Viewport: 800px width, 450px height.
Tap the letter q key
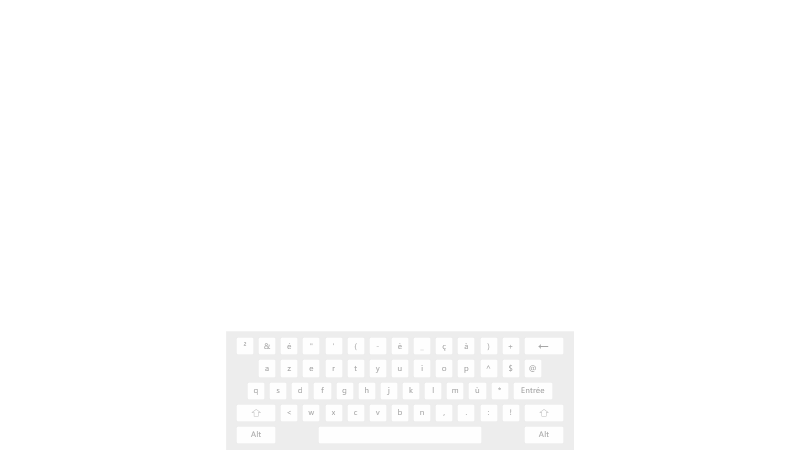(x=256, y=391)
